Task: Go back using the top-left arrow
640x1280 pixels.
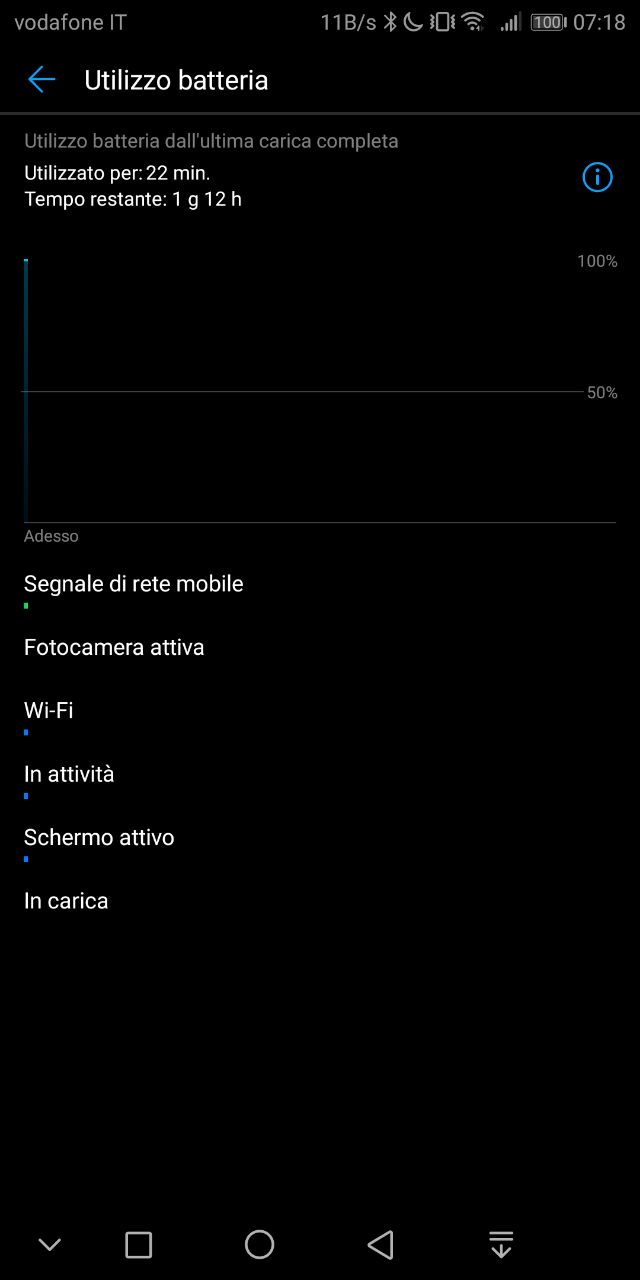Action: tap(41, 80)
